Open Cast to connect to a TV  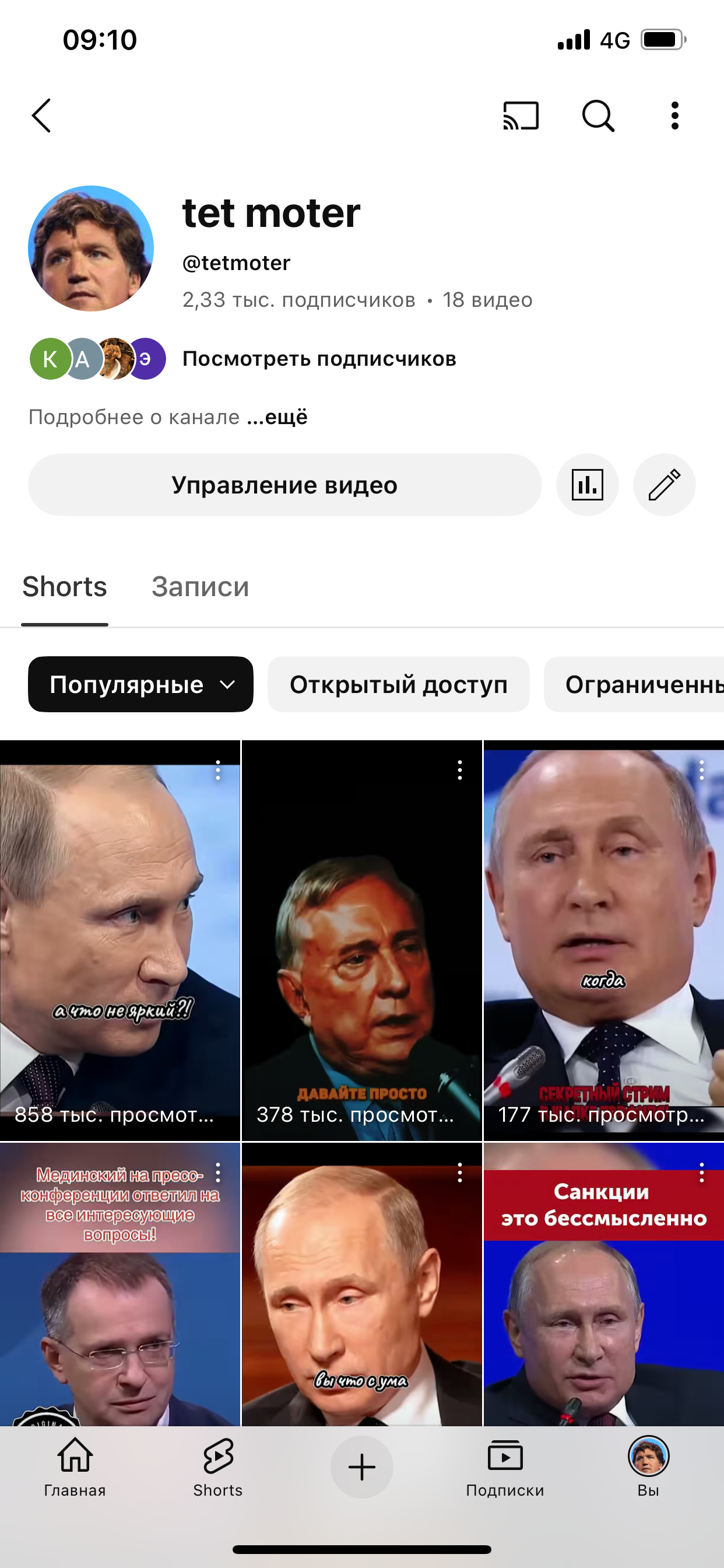pyautogui.click(x=522, y=116)
